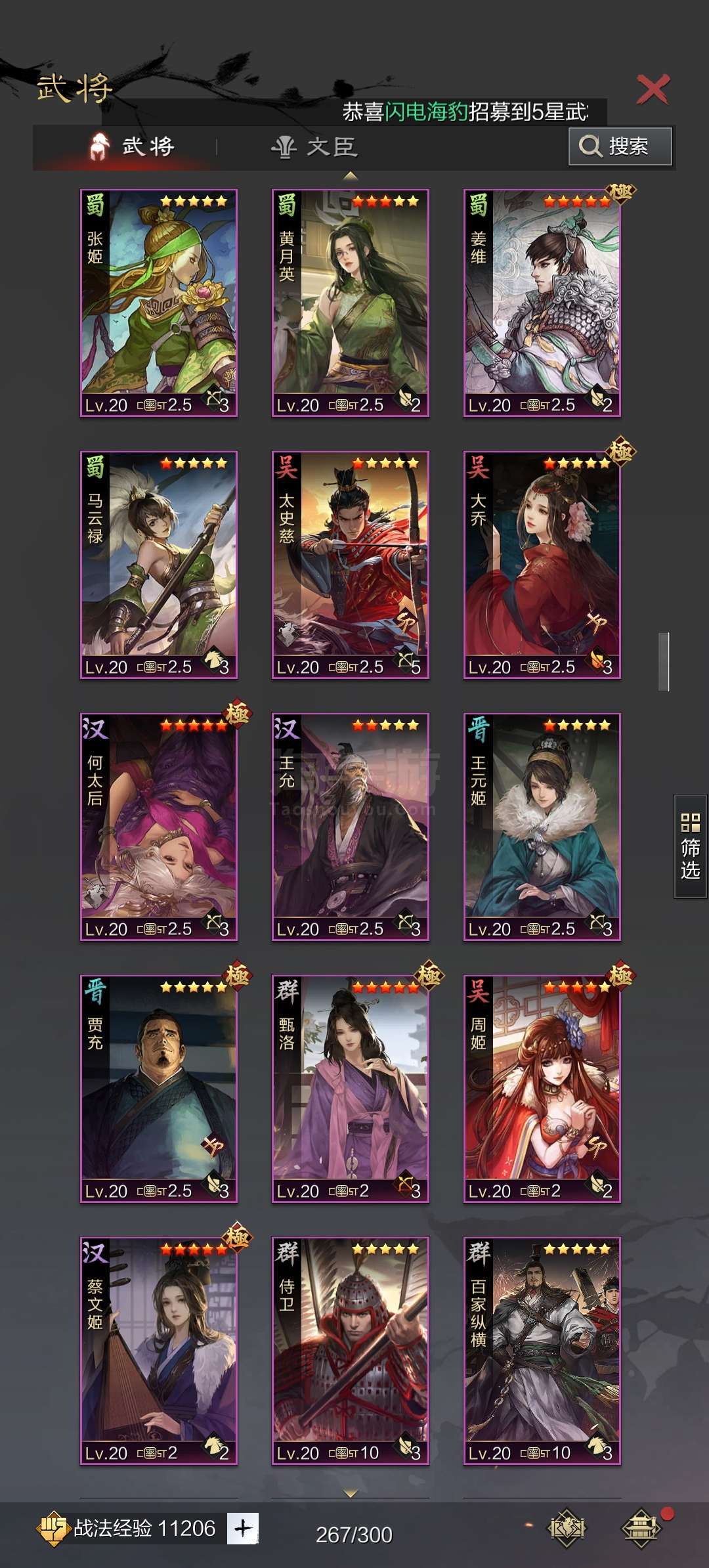View details of the 大乔 card
This screenshot has height=1568, width=709.
click(542, 565)
